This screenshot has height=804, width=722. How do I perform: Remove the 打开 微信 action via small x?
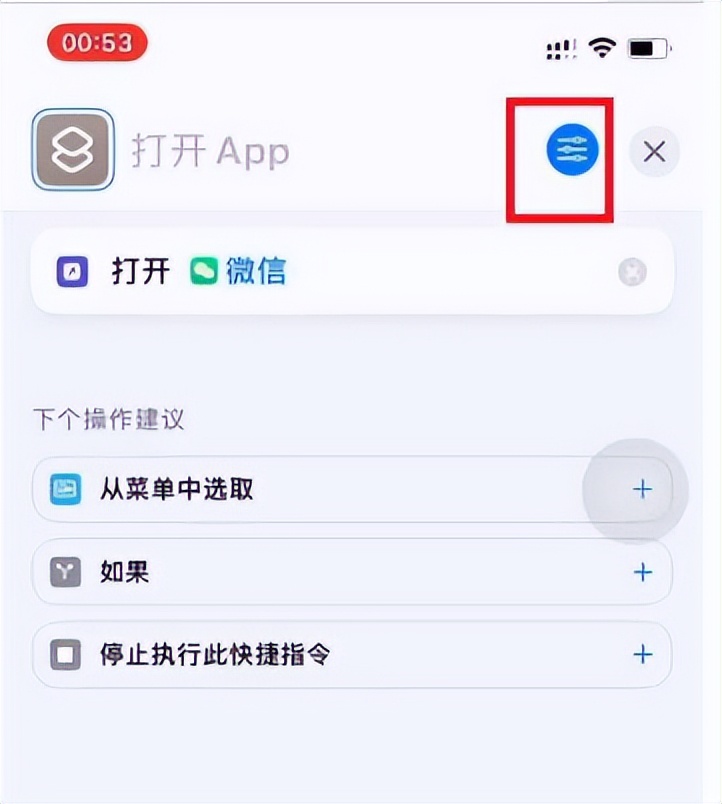pyautogui.click(x=630, y=271)
